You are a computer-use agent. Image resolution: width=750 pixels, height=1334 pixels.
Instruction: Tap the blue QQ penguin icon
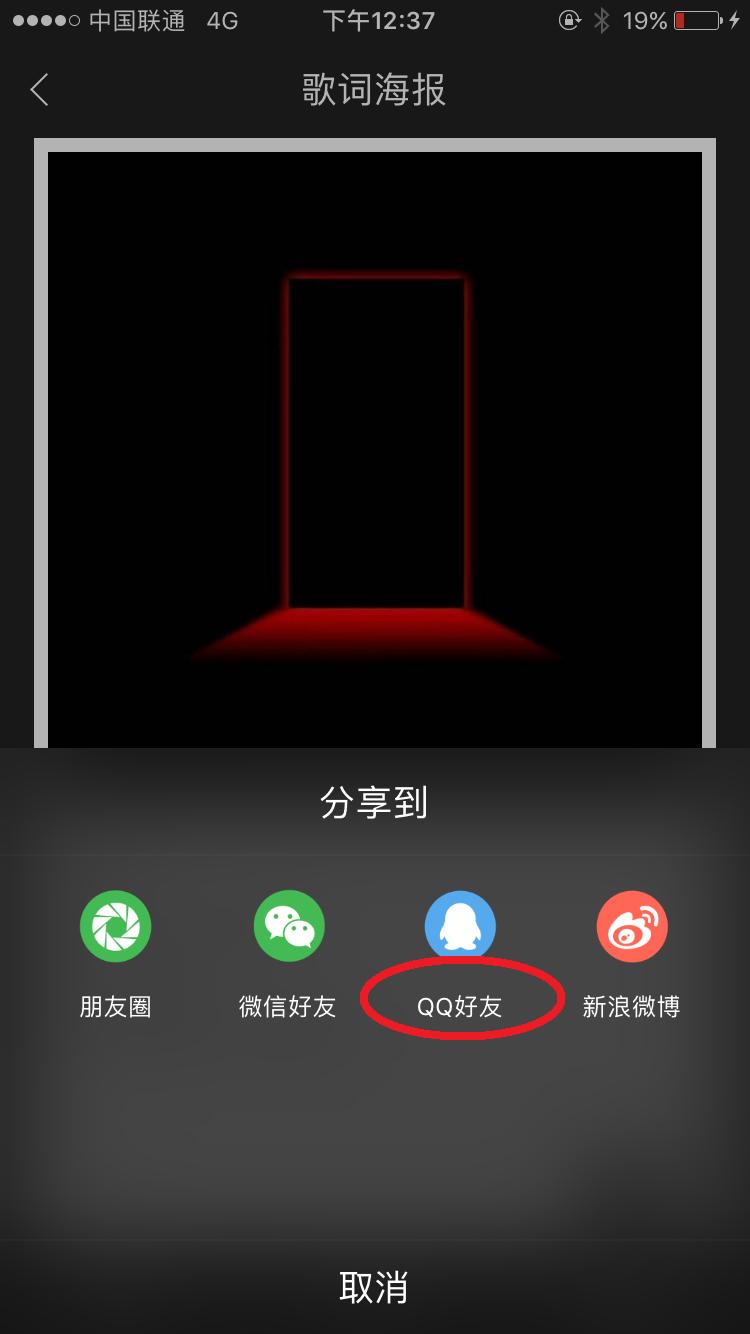pos(461,926)
